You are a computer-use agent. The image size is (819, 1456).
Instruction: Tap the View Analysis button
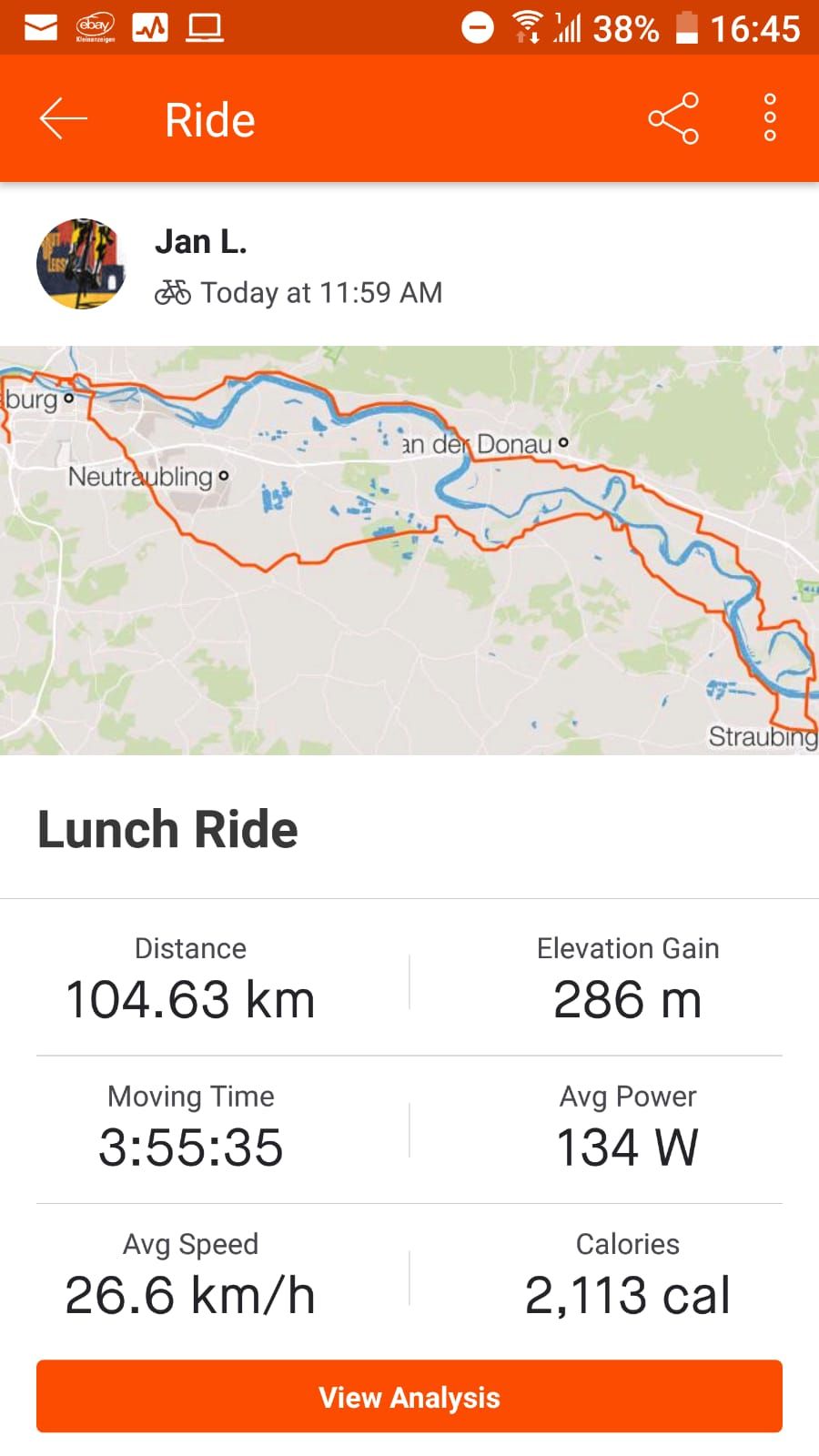[x=409, y=1397]
